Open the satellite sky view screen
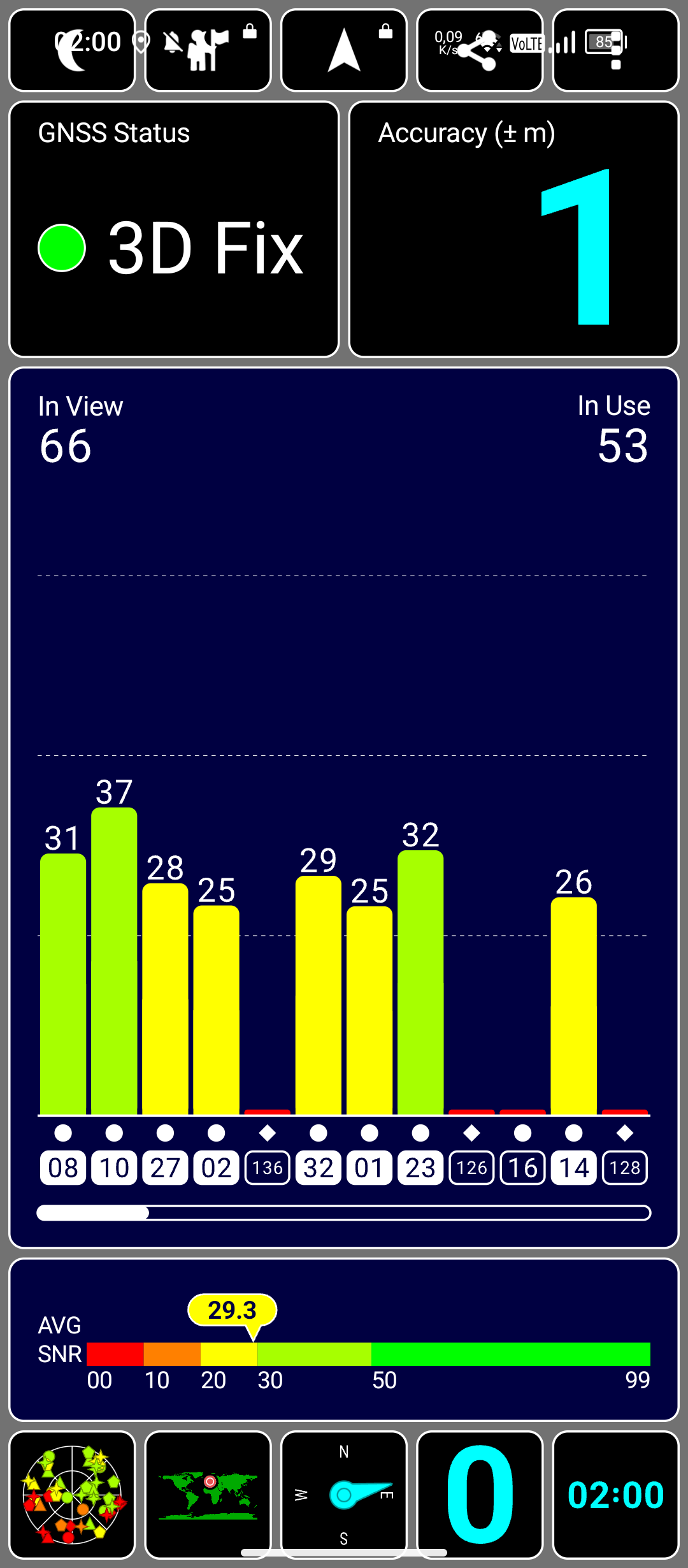This screenshot has width=688, height=1568. click(72, 1495)
